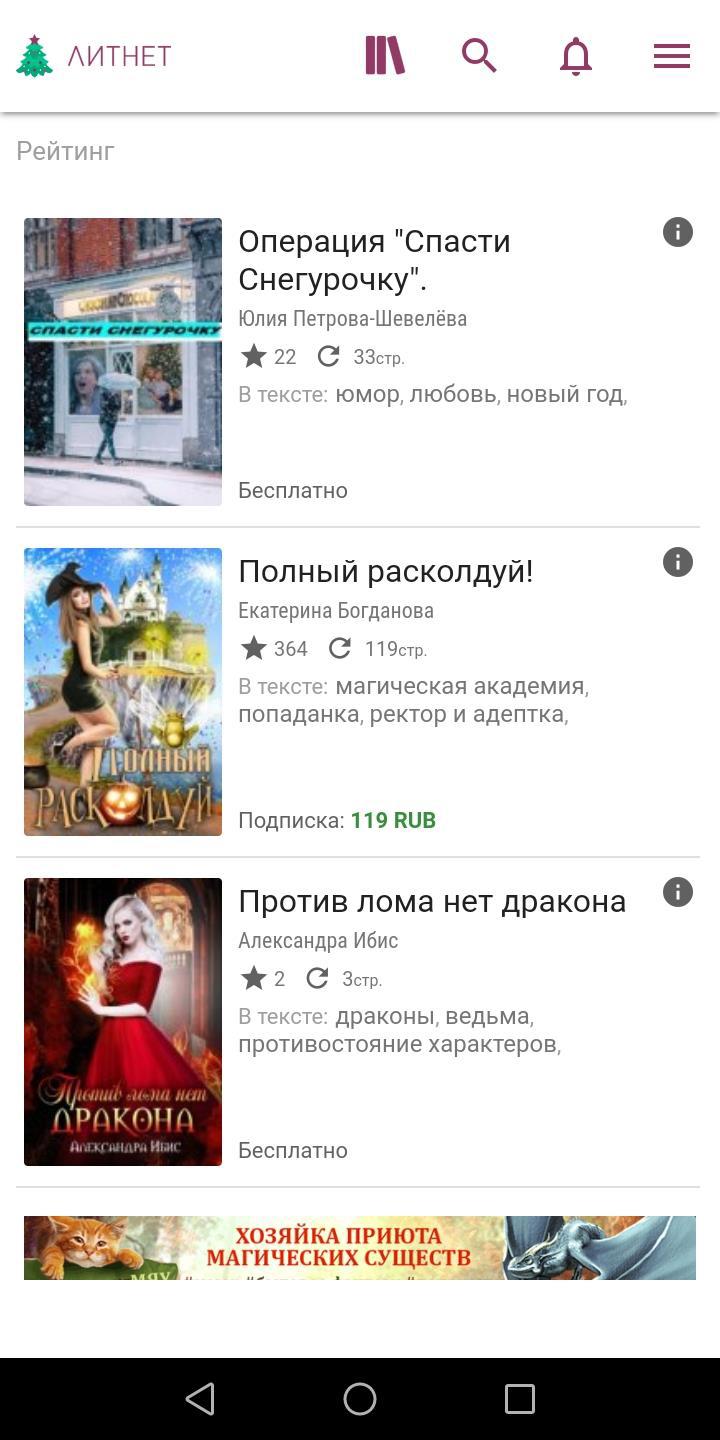The width and height of the screenshot is (720, 1440).
Task: View author Александра Ибис
Action: (x=318, y=941)
